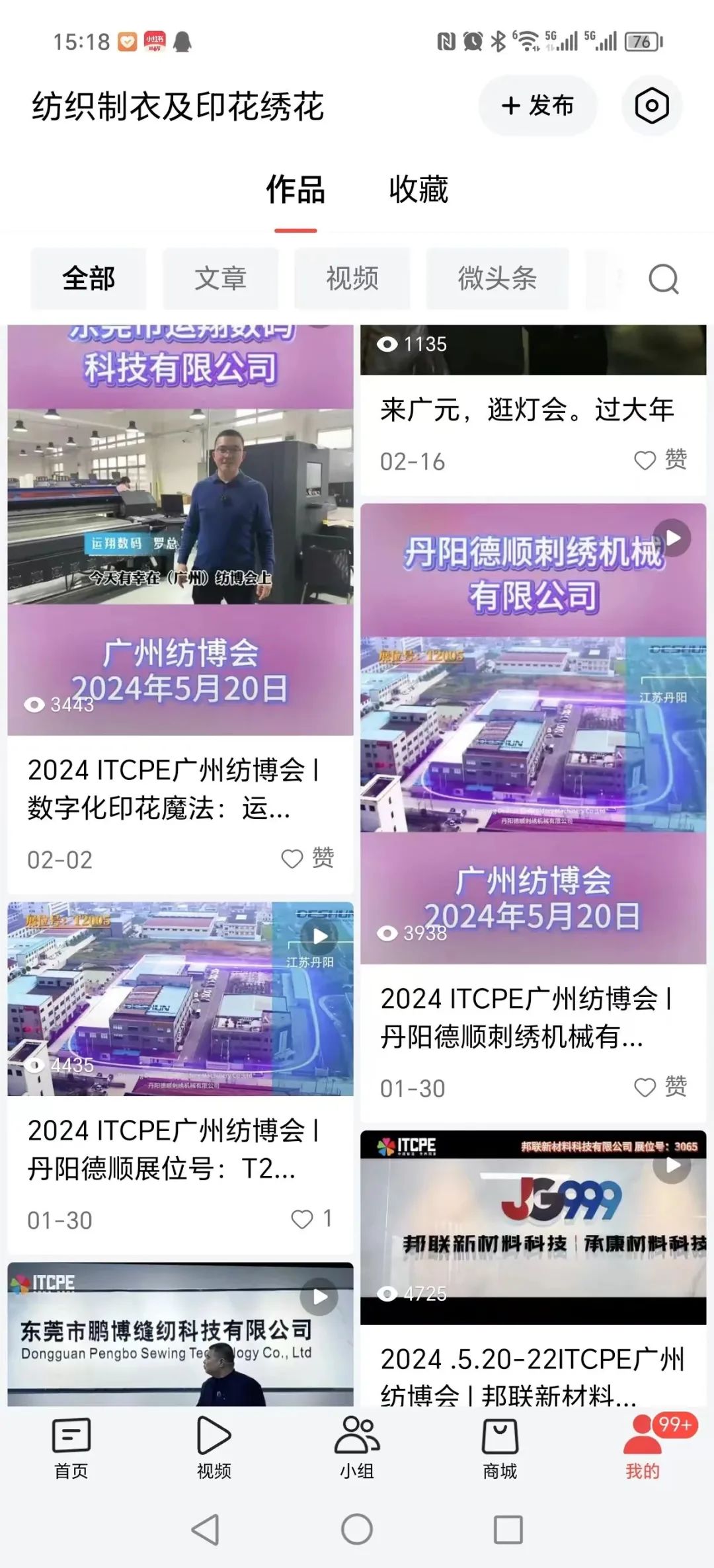This screenshot has width=714, height=1568.
Task: Open the hexagon settings icon
Action: coord(651,106)
